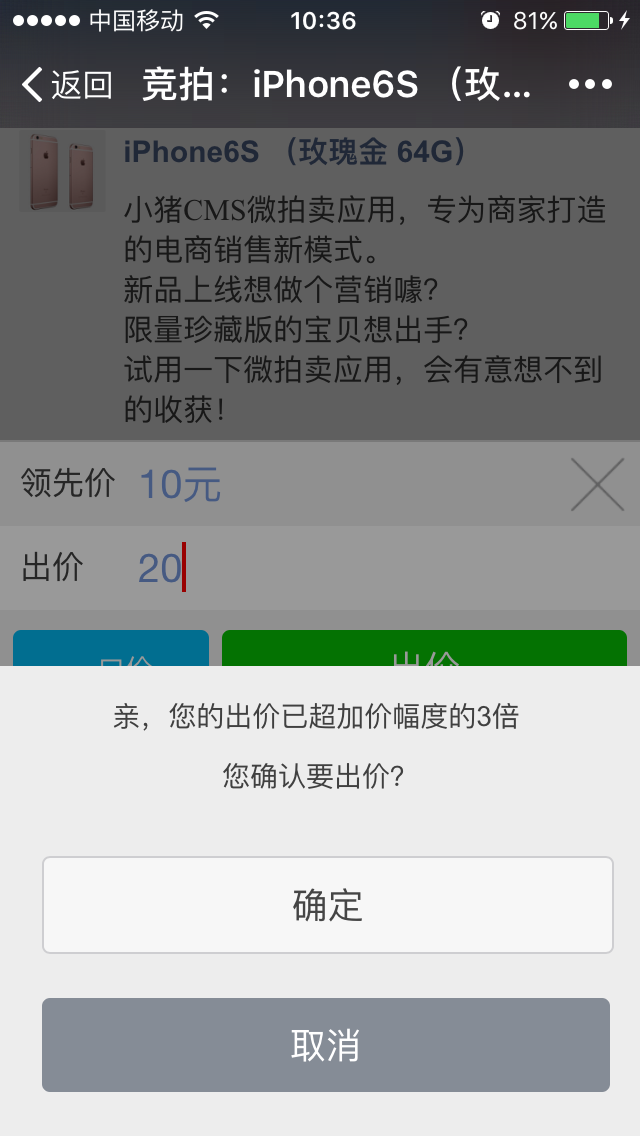Go back with 返回
This screenshot has height=1136, width=640.
(x=67, y=85)
